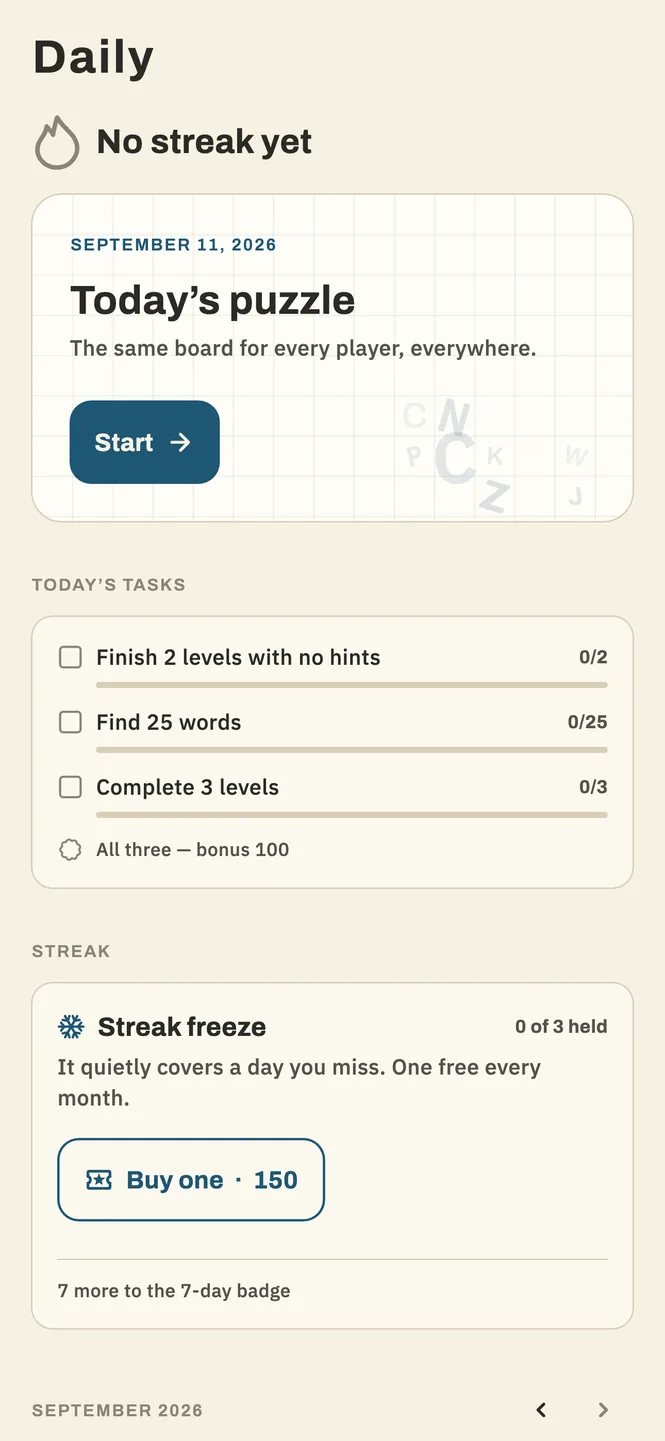
Task: Buy one streak freeze for 150
Action: point(191,1180)
